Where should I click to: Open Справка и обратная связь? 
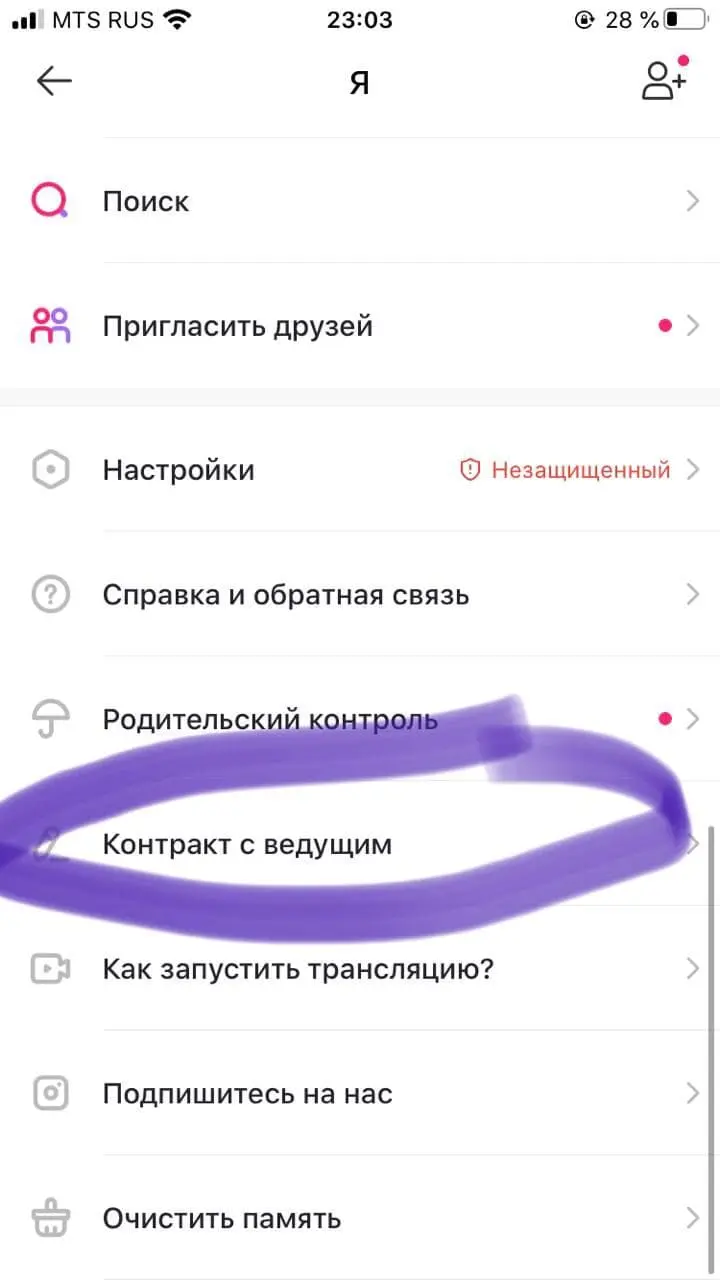(x=360, y=595)
